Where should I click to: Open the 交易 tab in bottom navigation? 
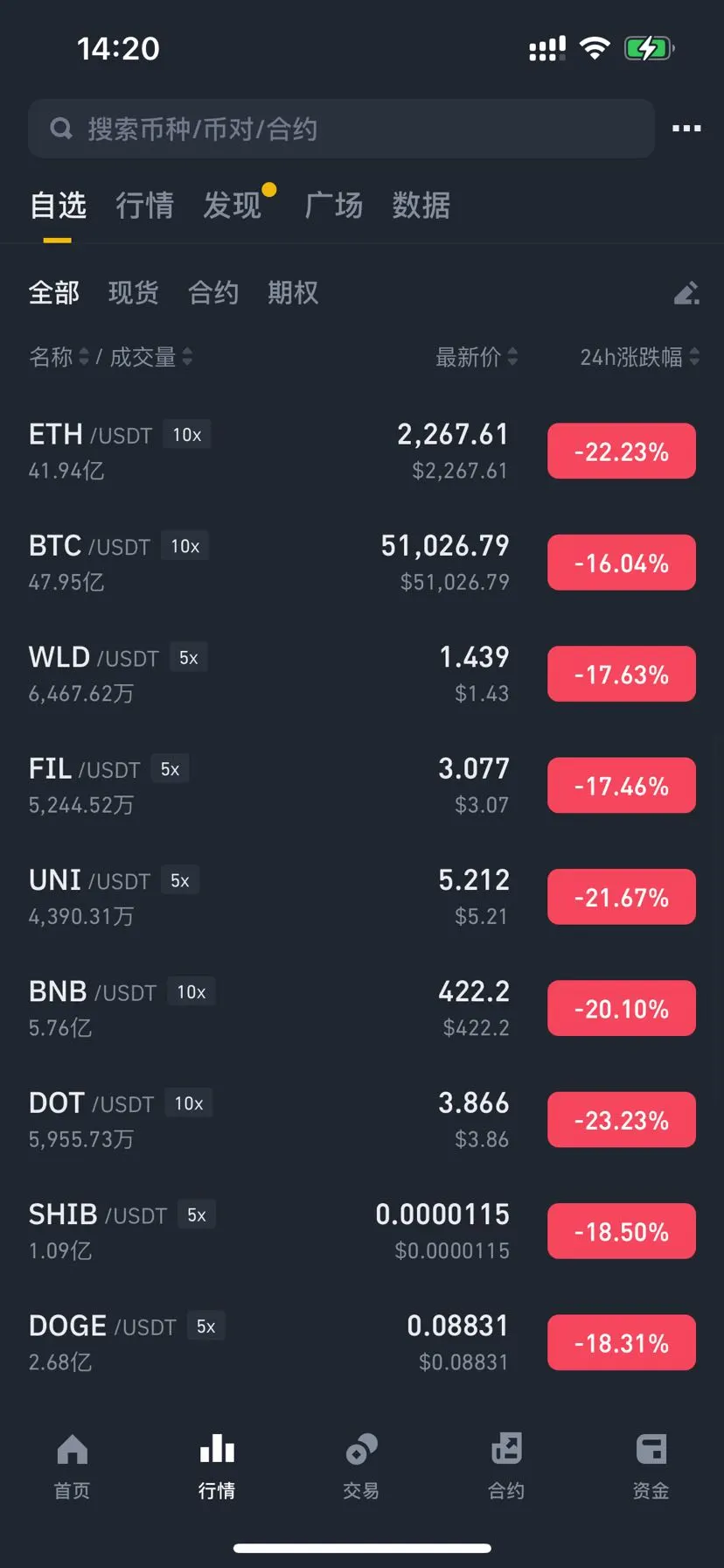coord(361,1465)
